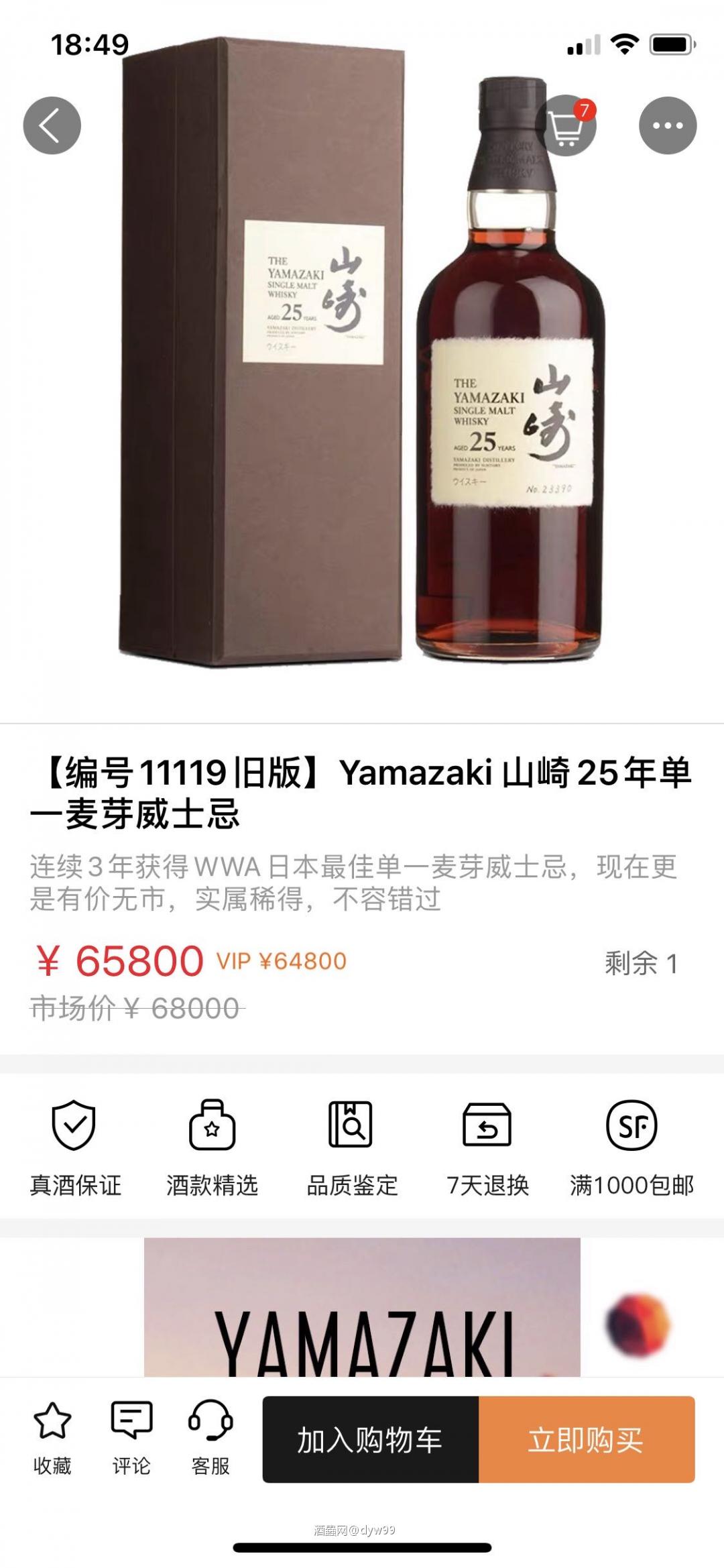
Task: Tap the battery indicator in status bar
Action: (x=669, y=42)
